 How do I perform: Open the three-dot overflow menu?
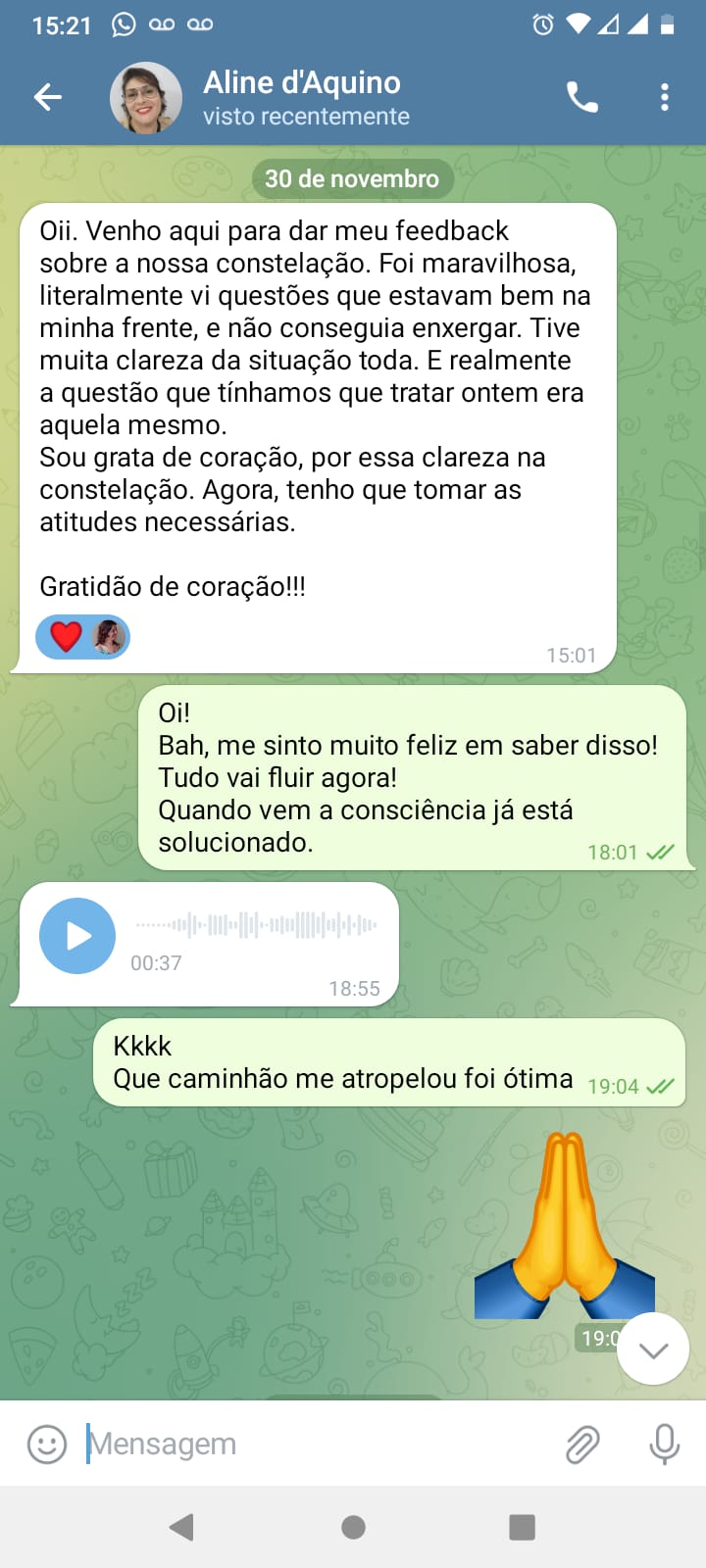[x=665, y=97]
